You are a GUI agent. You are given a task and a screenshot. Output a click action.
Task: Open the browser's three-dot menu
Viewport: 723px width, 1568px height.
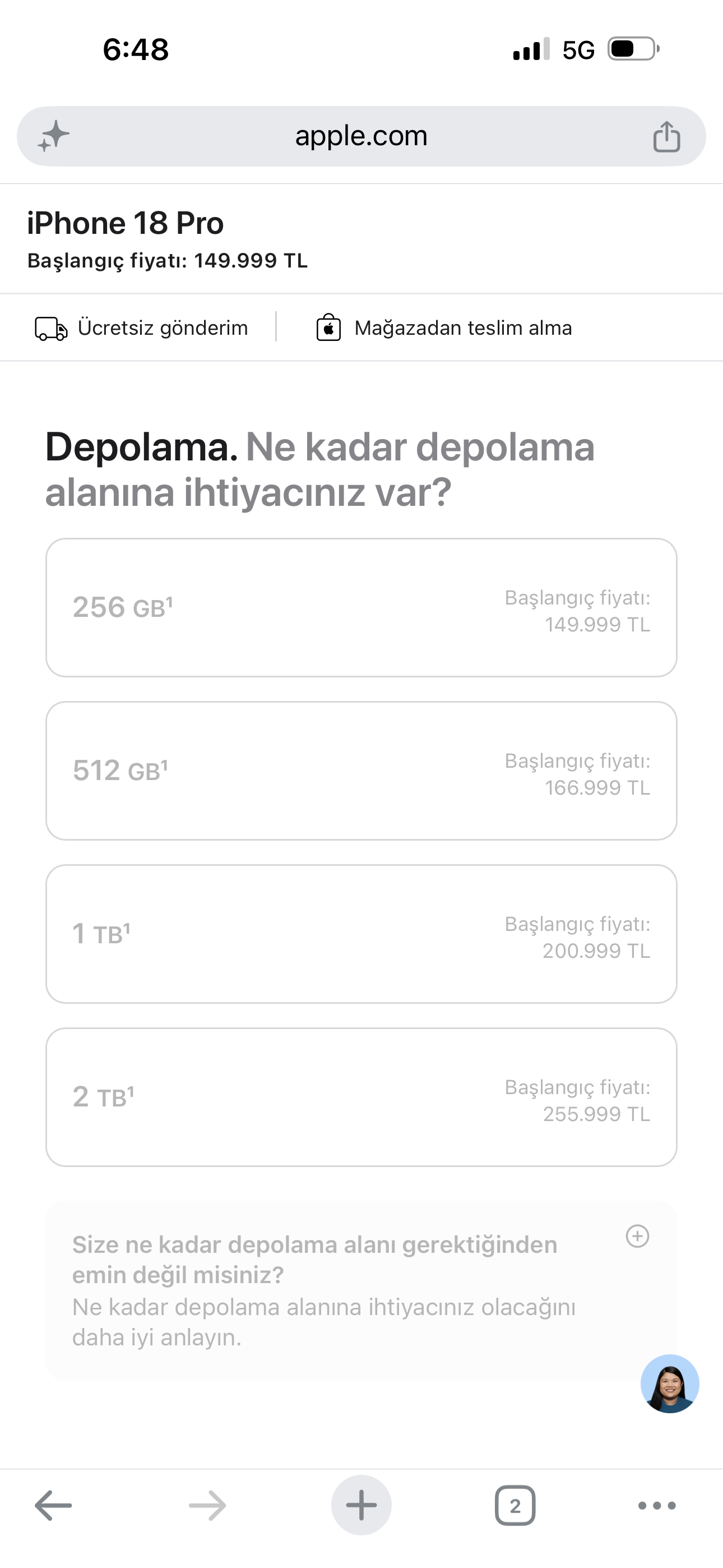pyautogui.click(x=657, y=1505)
